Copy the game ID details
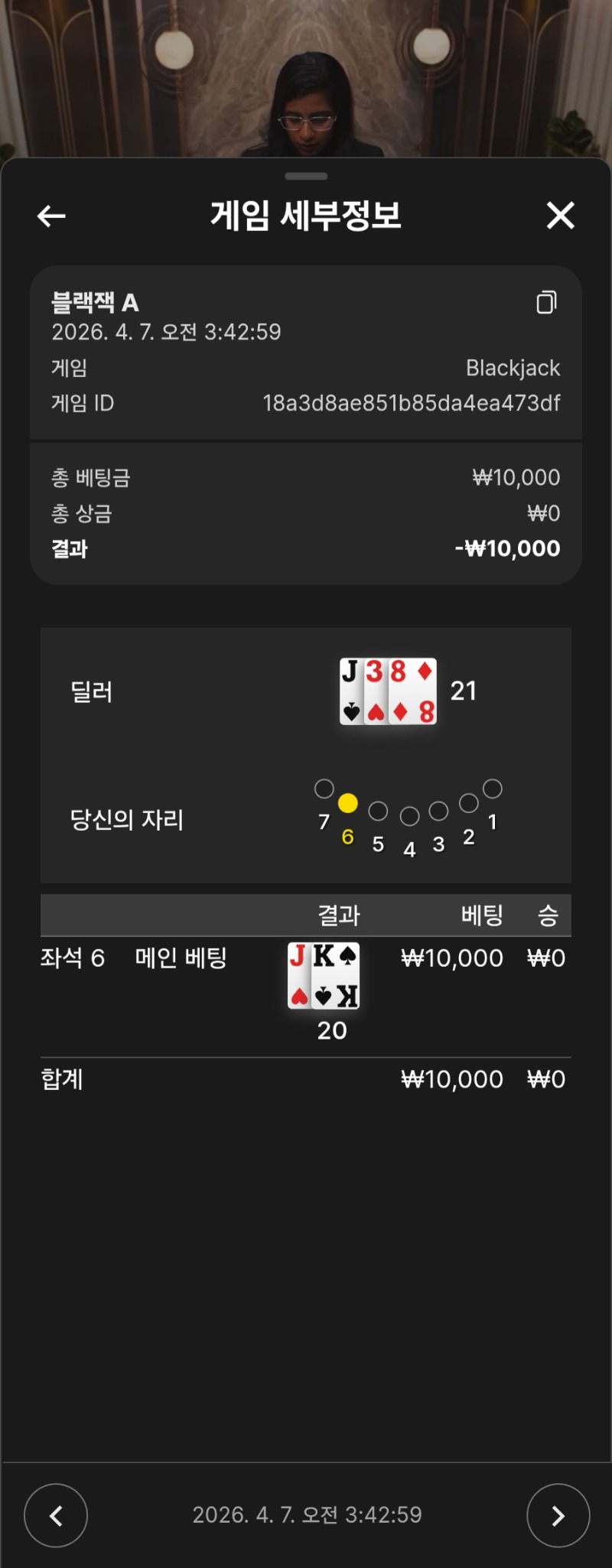 (546, 303)
